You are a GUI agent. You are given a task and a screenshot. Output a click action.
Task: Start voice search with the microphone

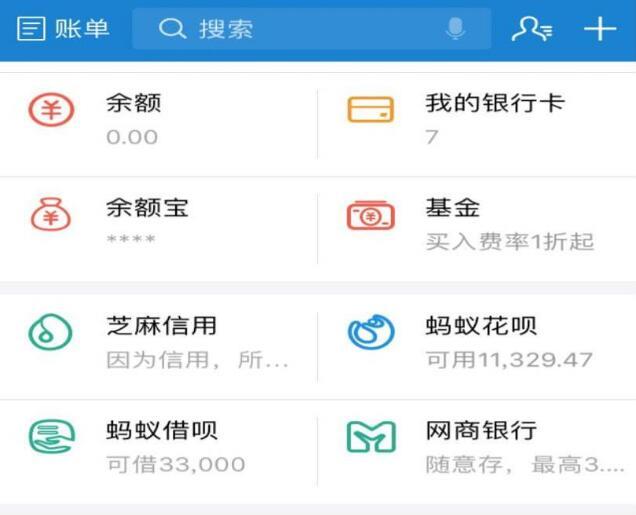tap(455, 29)
